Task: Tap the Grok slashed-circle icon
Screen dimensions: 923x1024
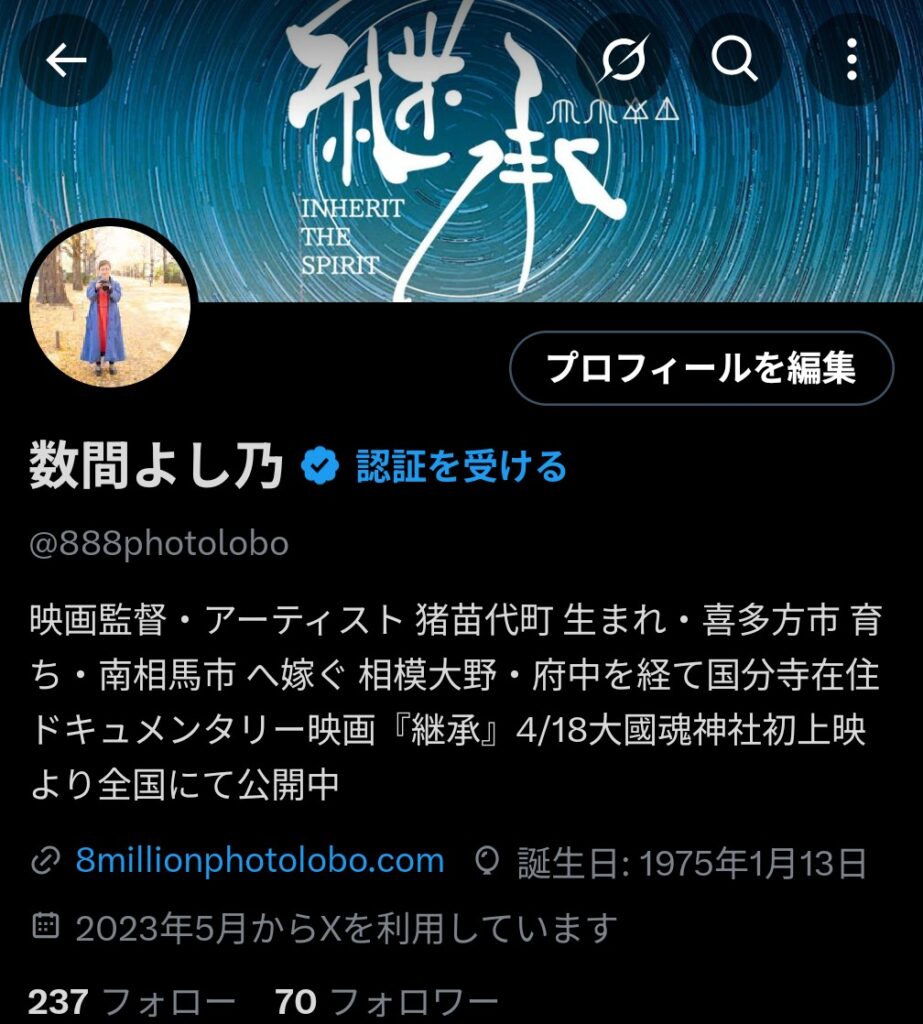Action: (623, 61)
